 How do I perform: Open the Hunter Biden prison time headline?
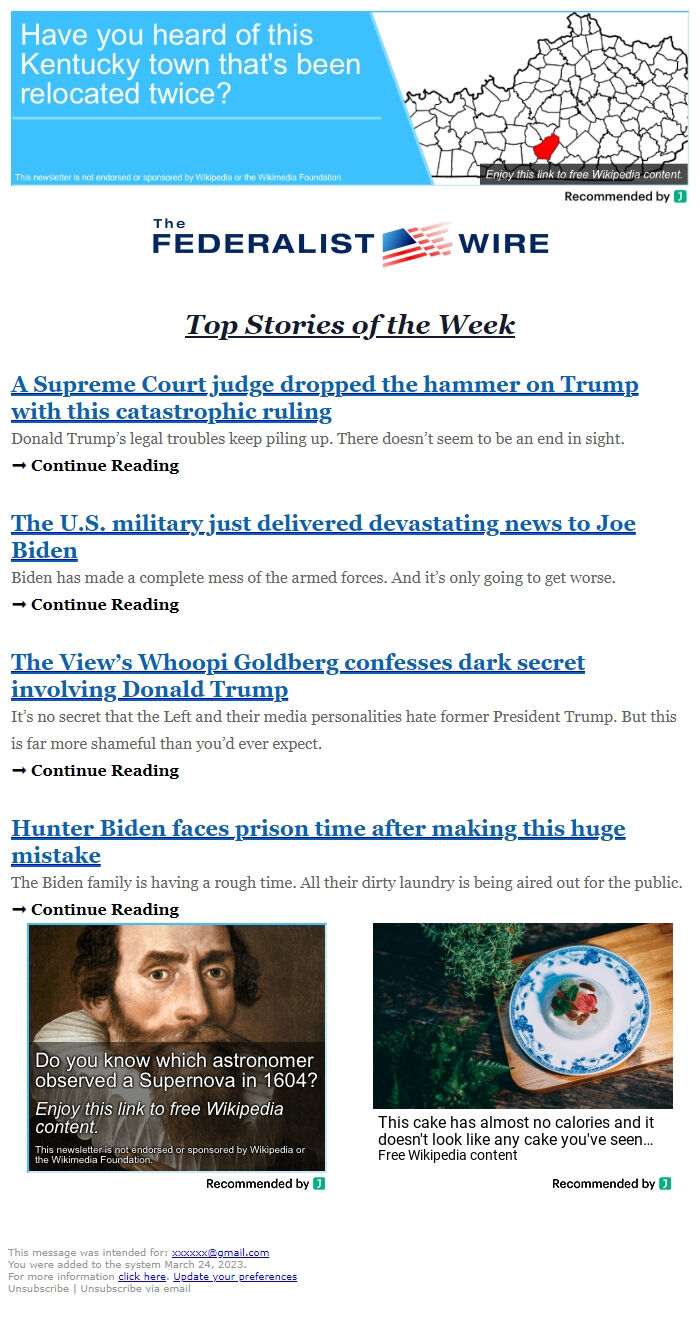pyautogui.click(x=318, y=842)
